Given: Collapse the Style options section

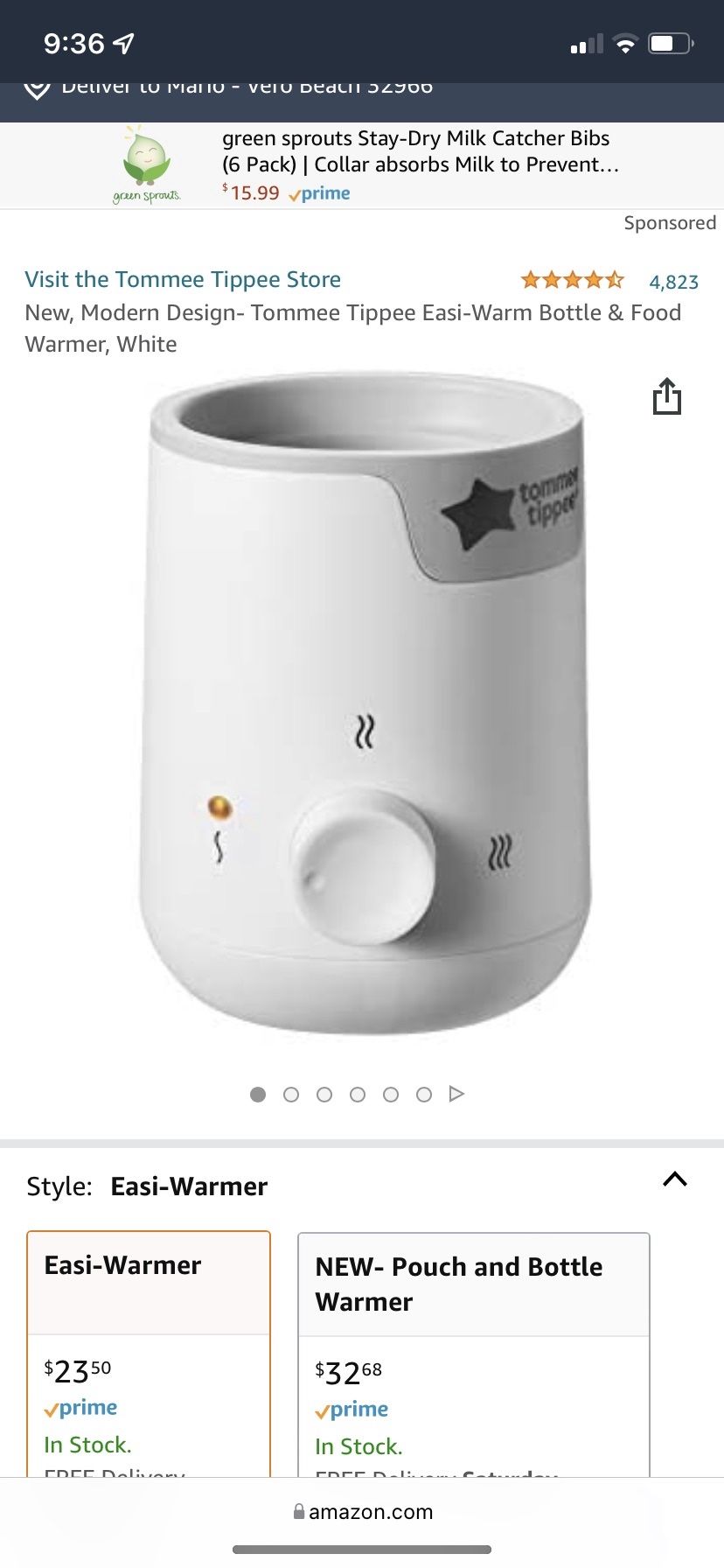Looking at the screenshot, I should (675, 1179).
